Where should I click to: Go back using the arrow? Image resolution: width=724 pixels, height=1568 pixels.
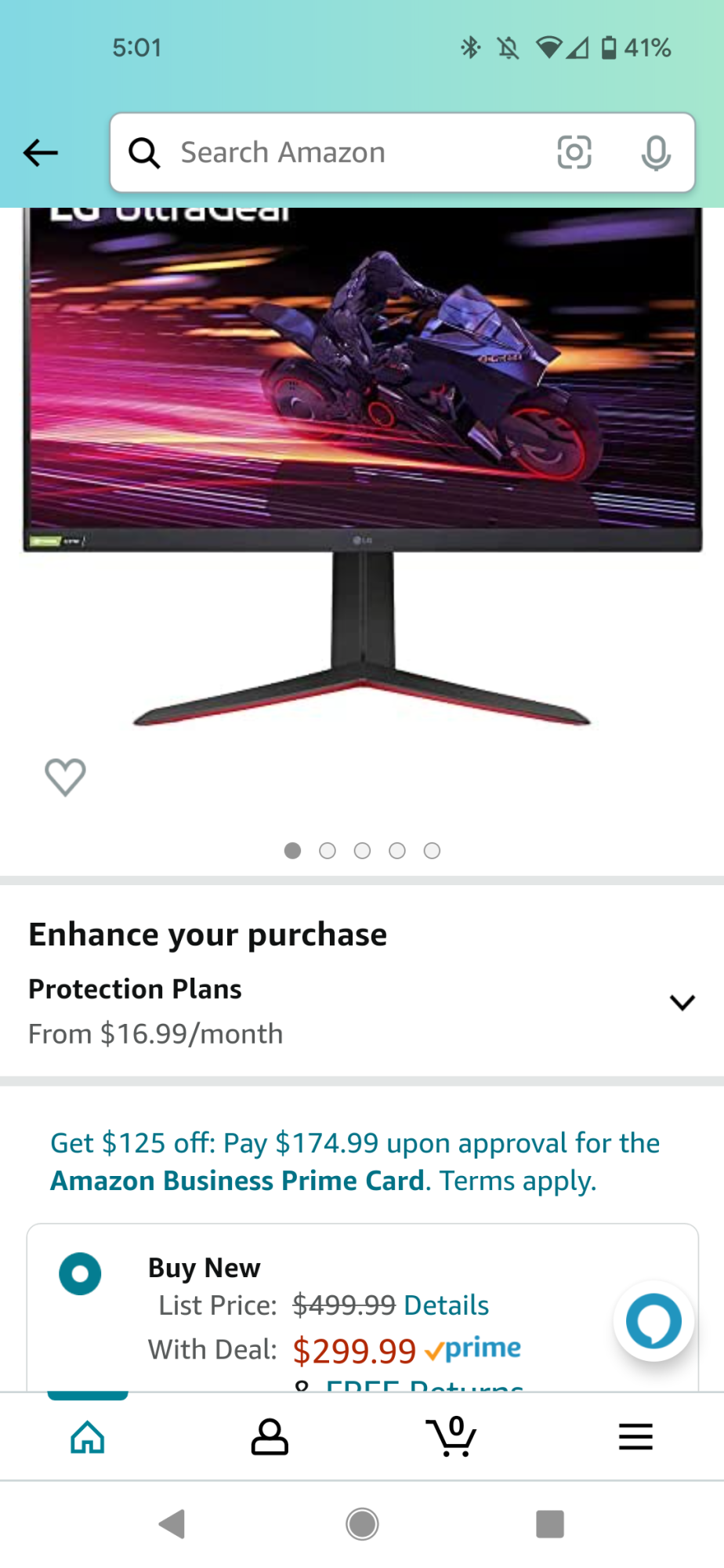click(41, 153)
